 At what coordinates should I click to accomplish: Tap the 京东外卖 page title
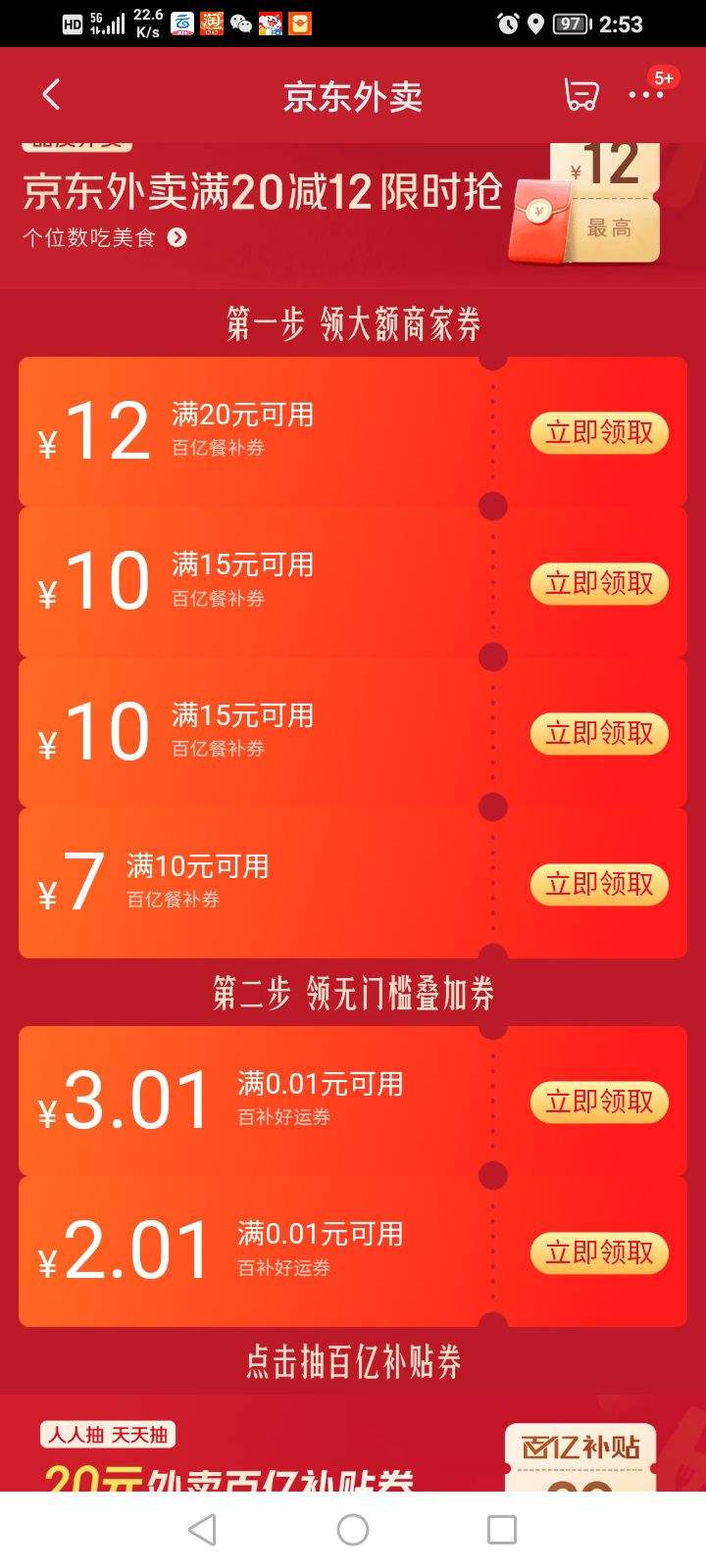(353, 95)
